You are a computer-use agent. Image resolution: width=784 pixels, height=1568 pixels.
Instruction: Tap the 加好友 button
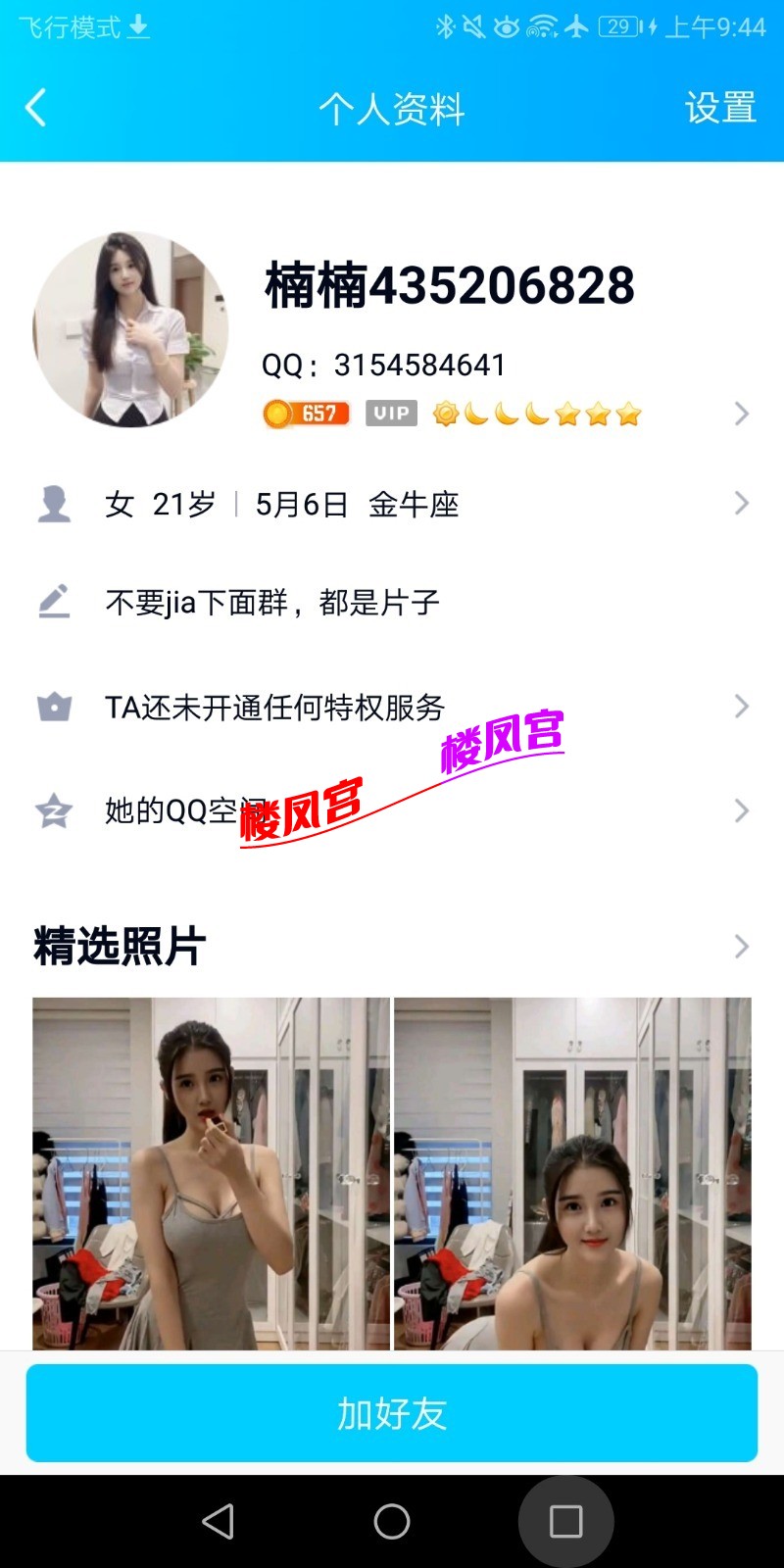pyautogui.click(x=392, y=1413)
